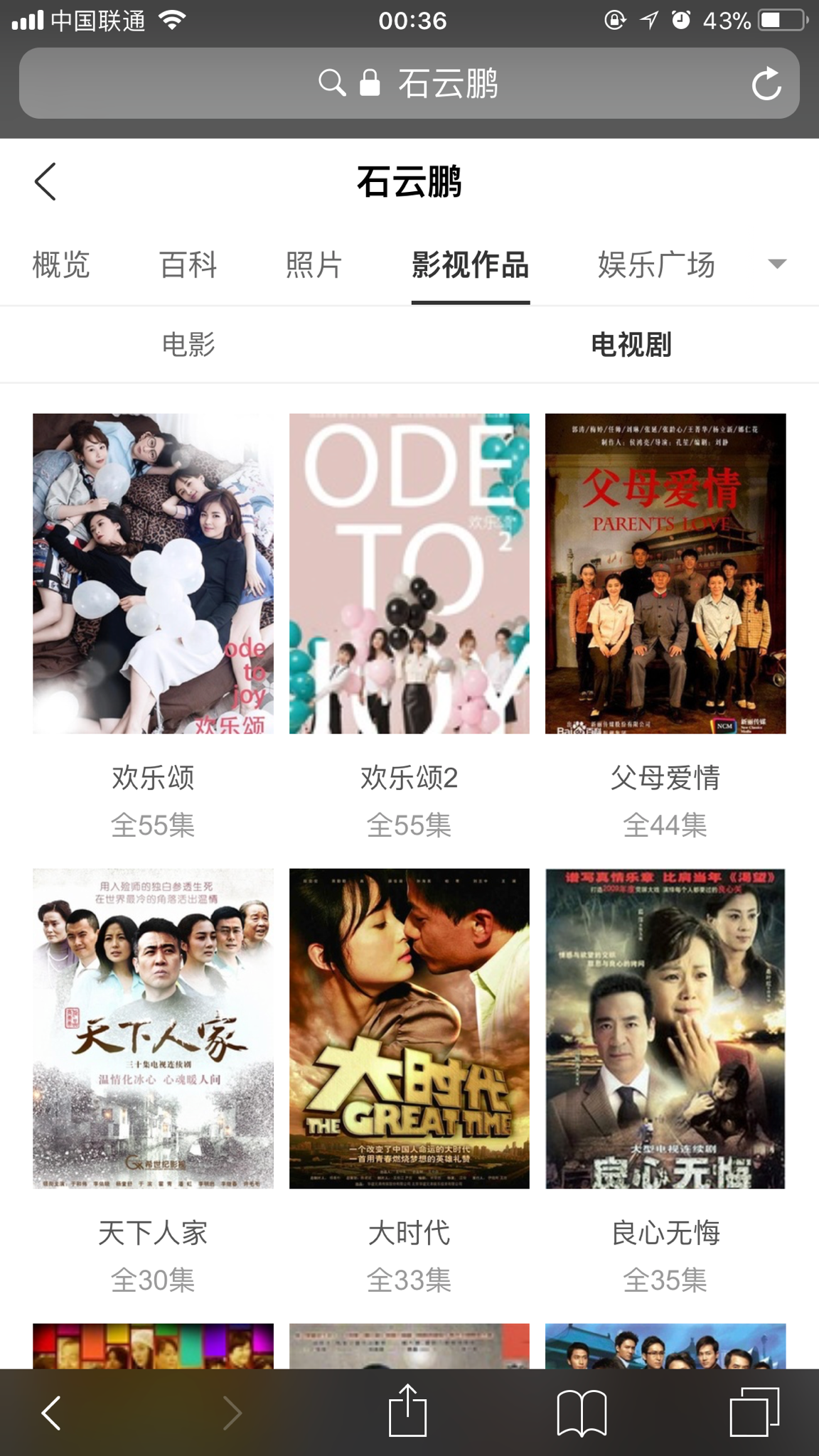Tap the 石云鹏 address bar field
819x1456 pixels.
(x=409, y=84)
